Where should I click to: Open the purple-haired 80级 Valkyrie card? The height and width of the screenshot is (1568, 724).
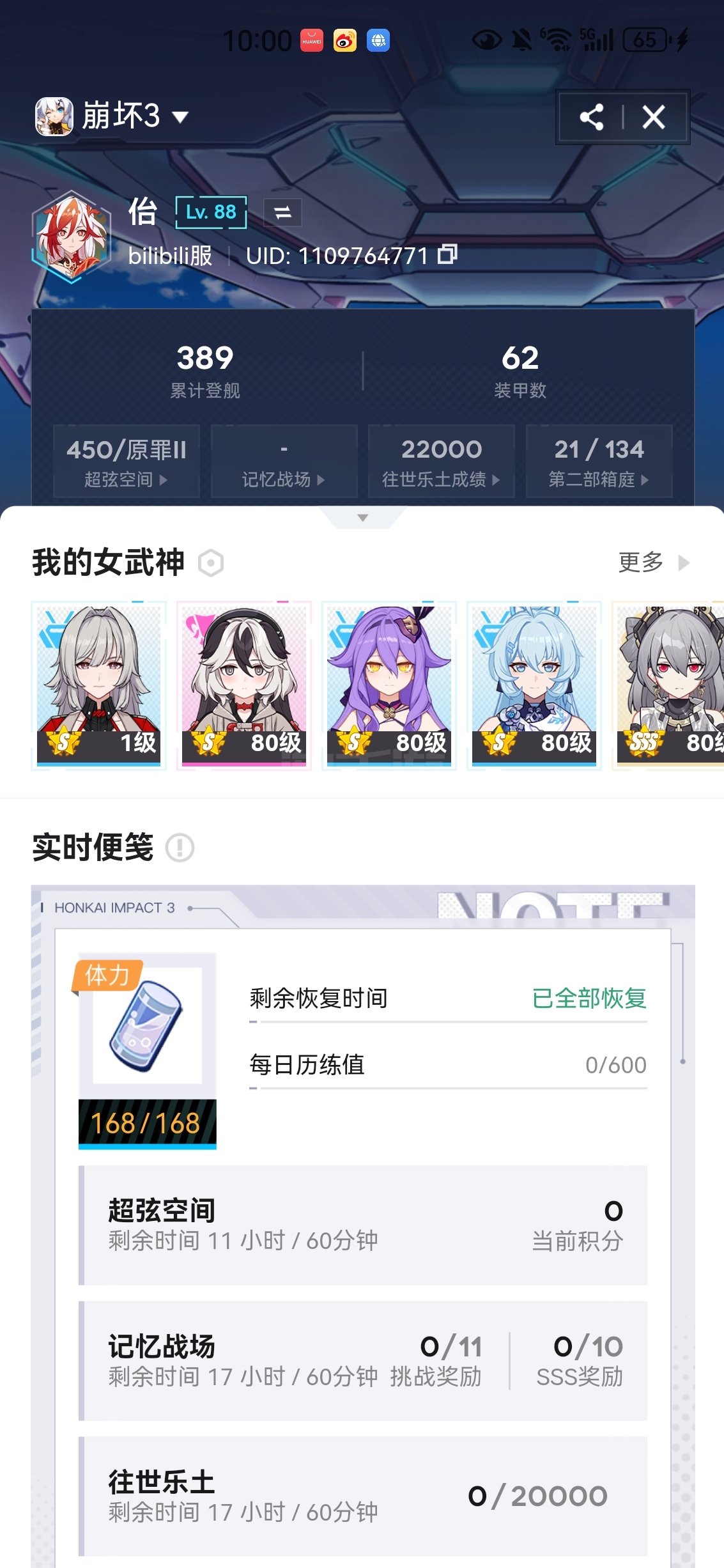pyautogui.click(x=389, y=686)
